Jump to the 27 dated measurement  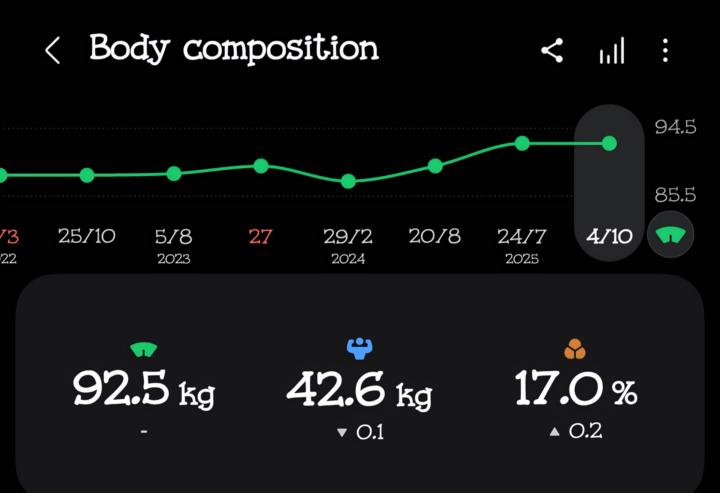pos(261,165)
